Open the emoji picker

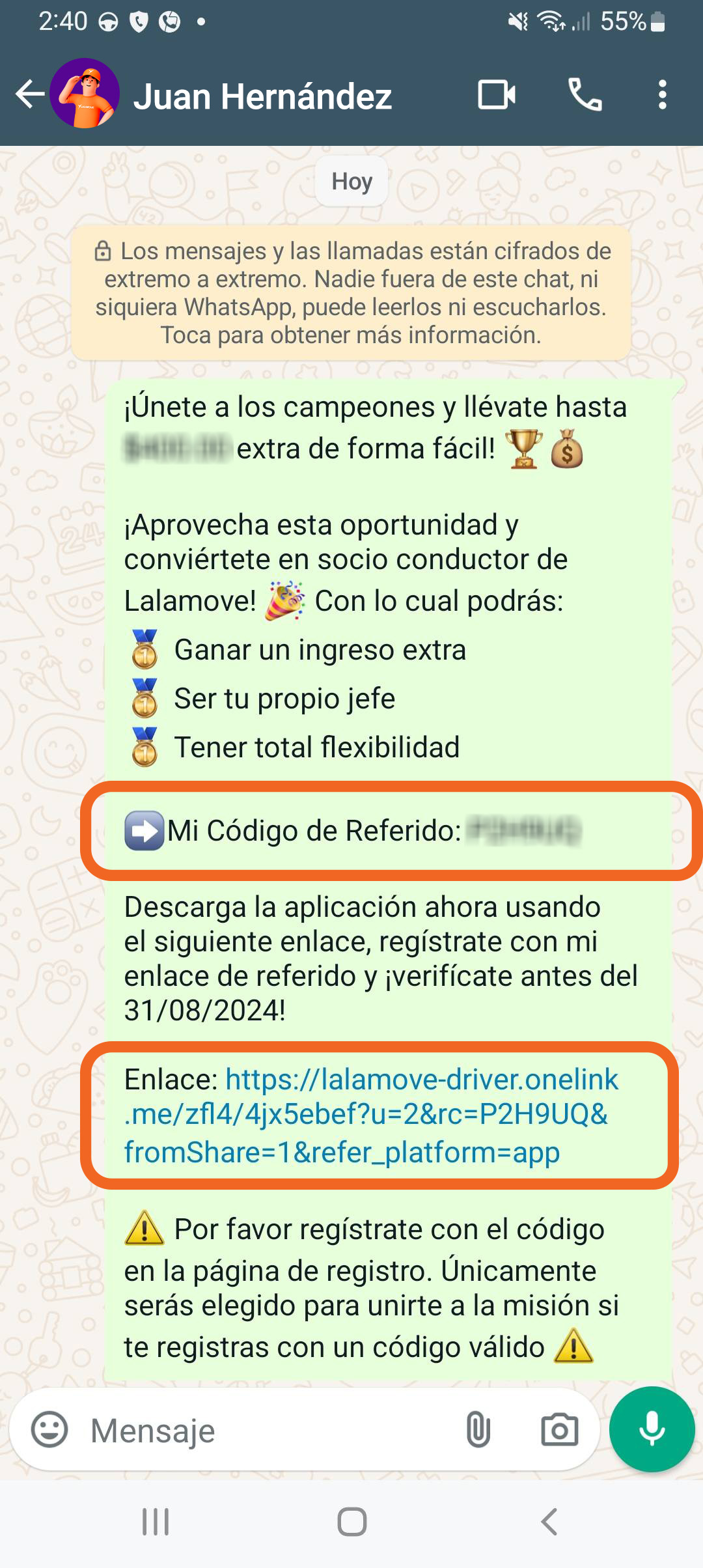pos(49,1430)
